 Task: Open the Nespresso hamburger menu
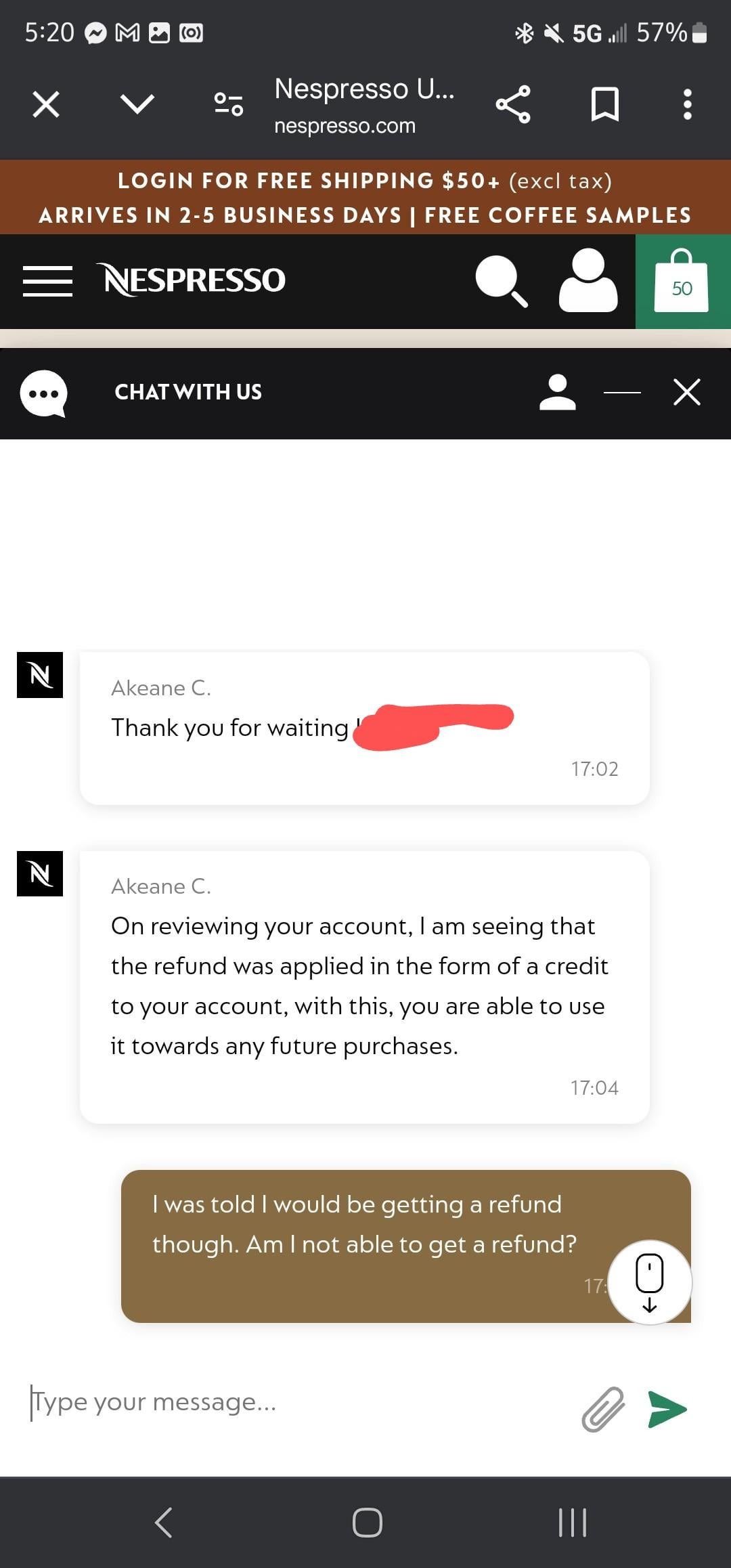point(47,281)
